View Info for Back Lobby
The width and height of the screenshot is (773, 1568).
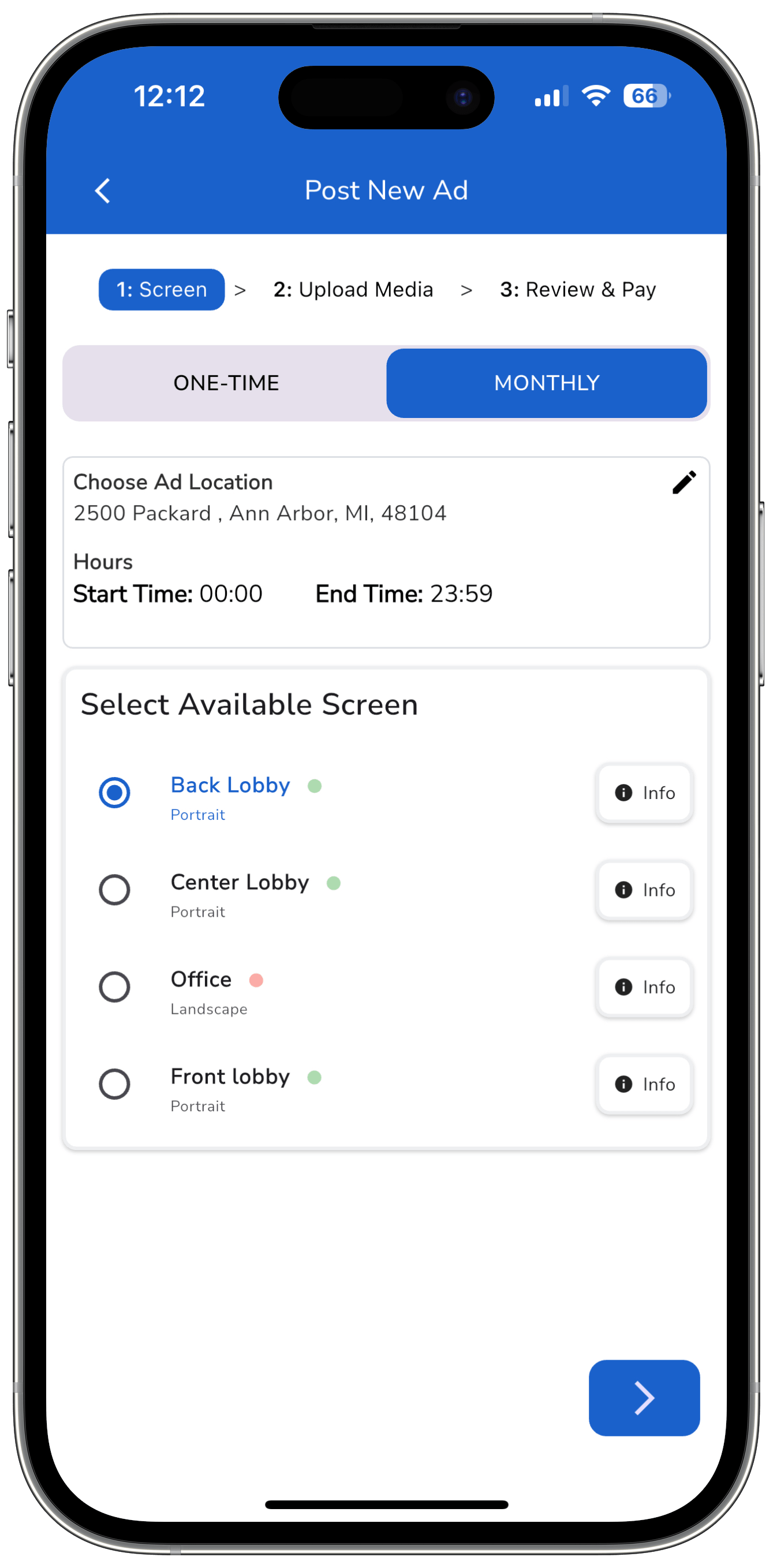tap(644, 793)
